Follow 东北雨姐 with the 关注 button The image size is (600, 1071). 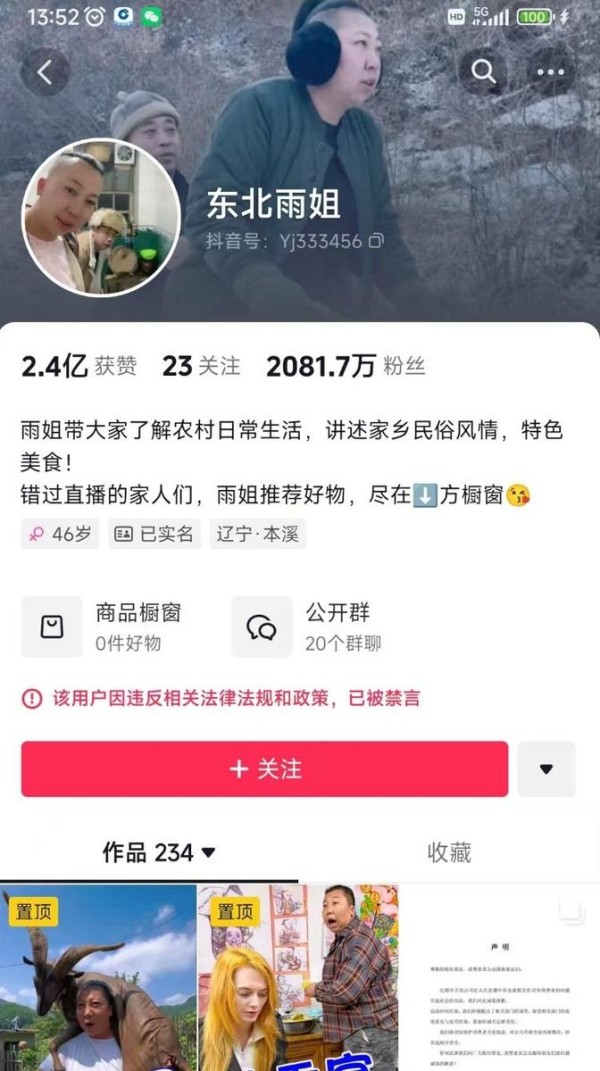[265, 769]
